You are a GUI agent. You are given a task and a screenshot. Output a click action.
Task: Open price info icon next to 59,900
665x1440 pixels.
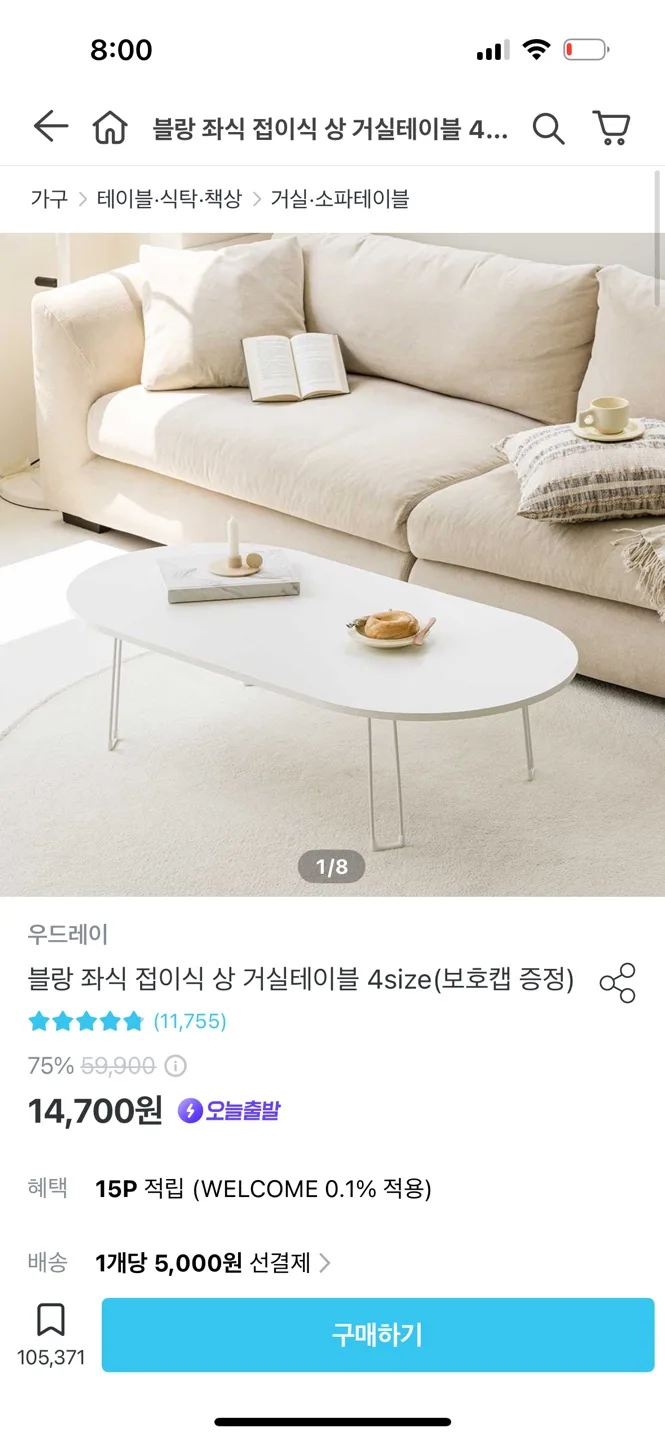coord(176,1066)
